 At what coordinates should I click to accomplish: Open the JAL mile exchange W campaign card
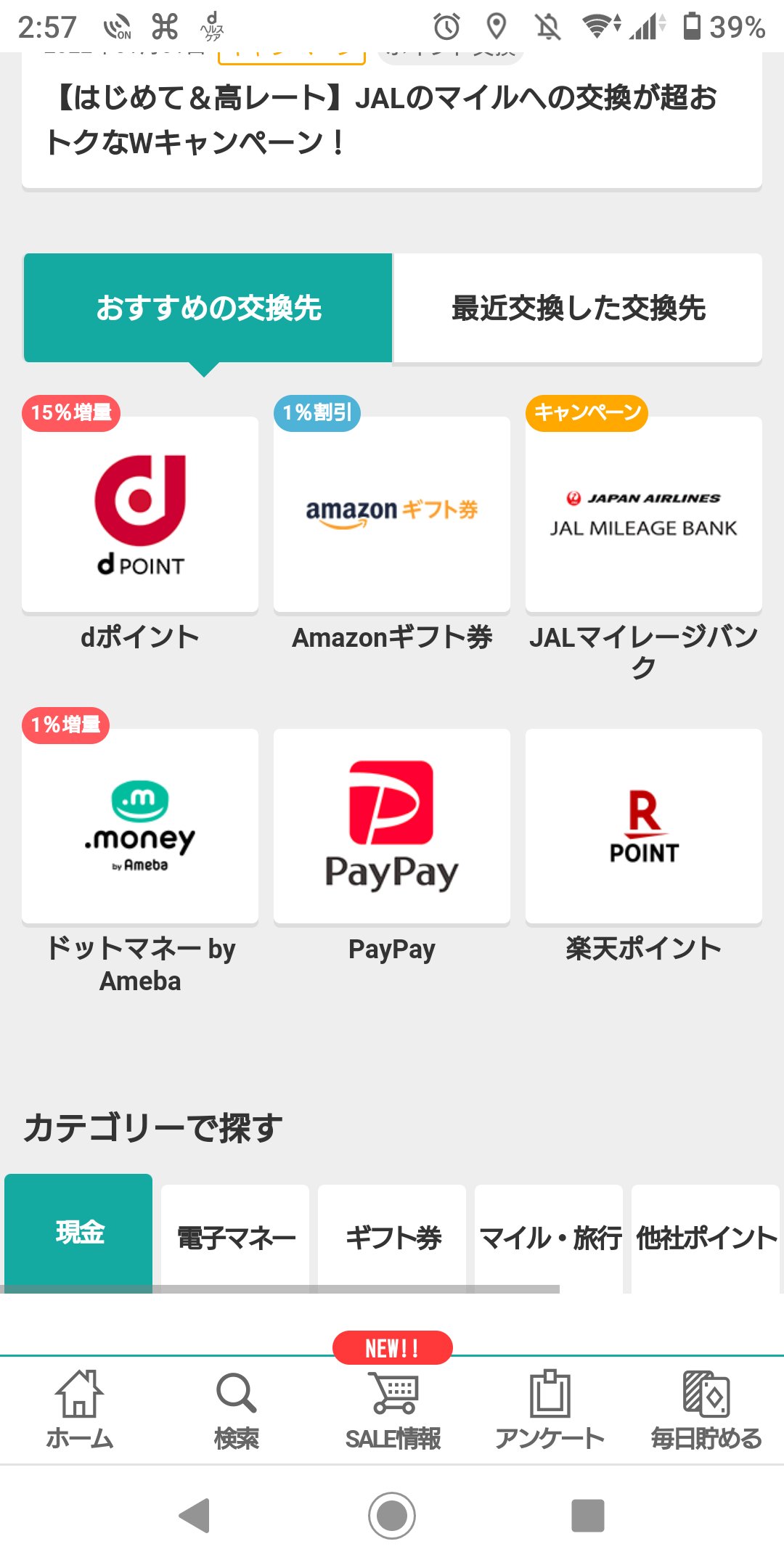392,120
